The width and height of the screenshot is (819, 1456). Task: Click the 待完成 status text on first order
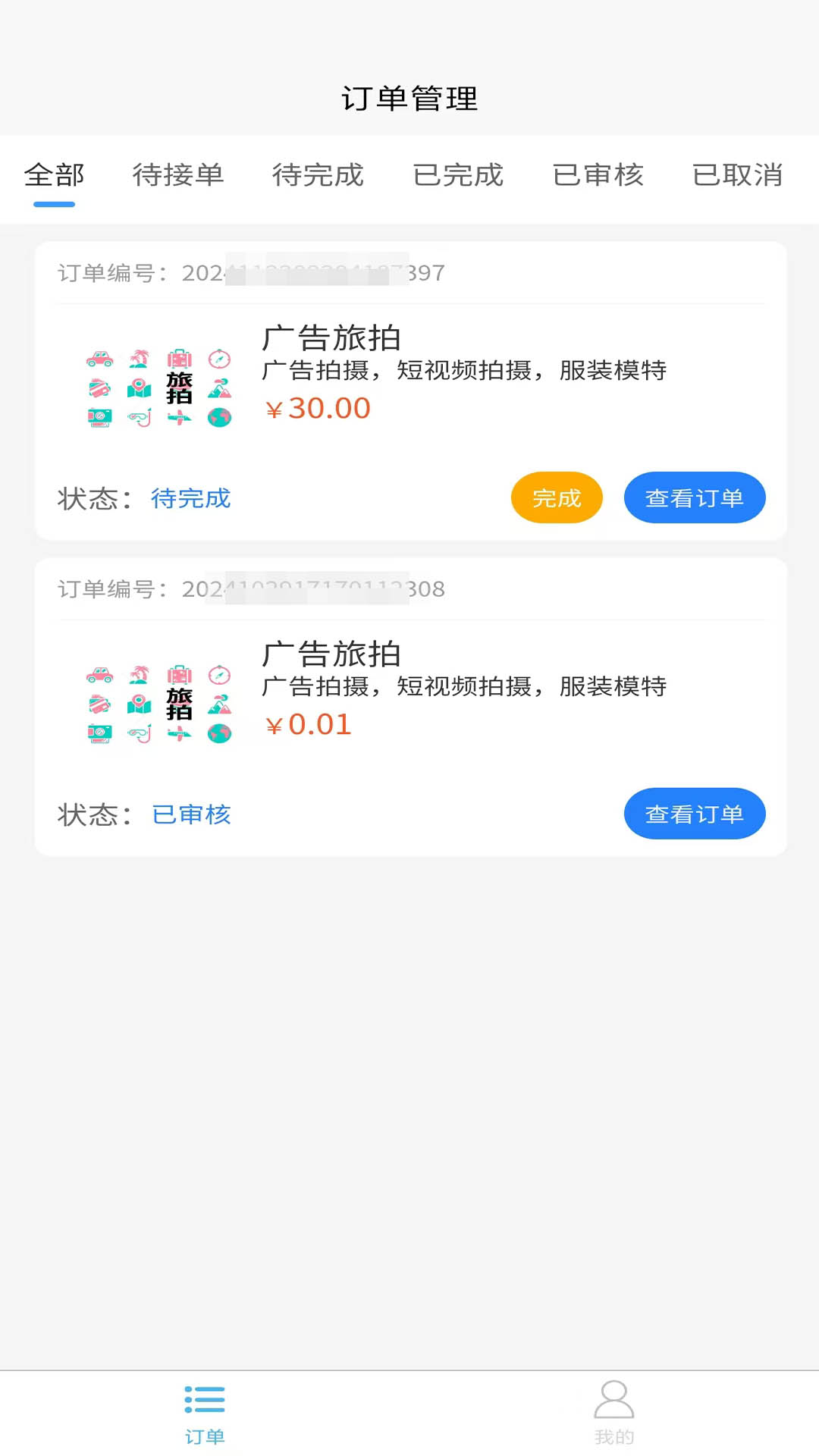click(x=191, y=499)
